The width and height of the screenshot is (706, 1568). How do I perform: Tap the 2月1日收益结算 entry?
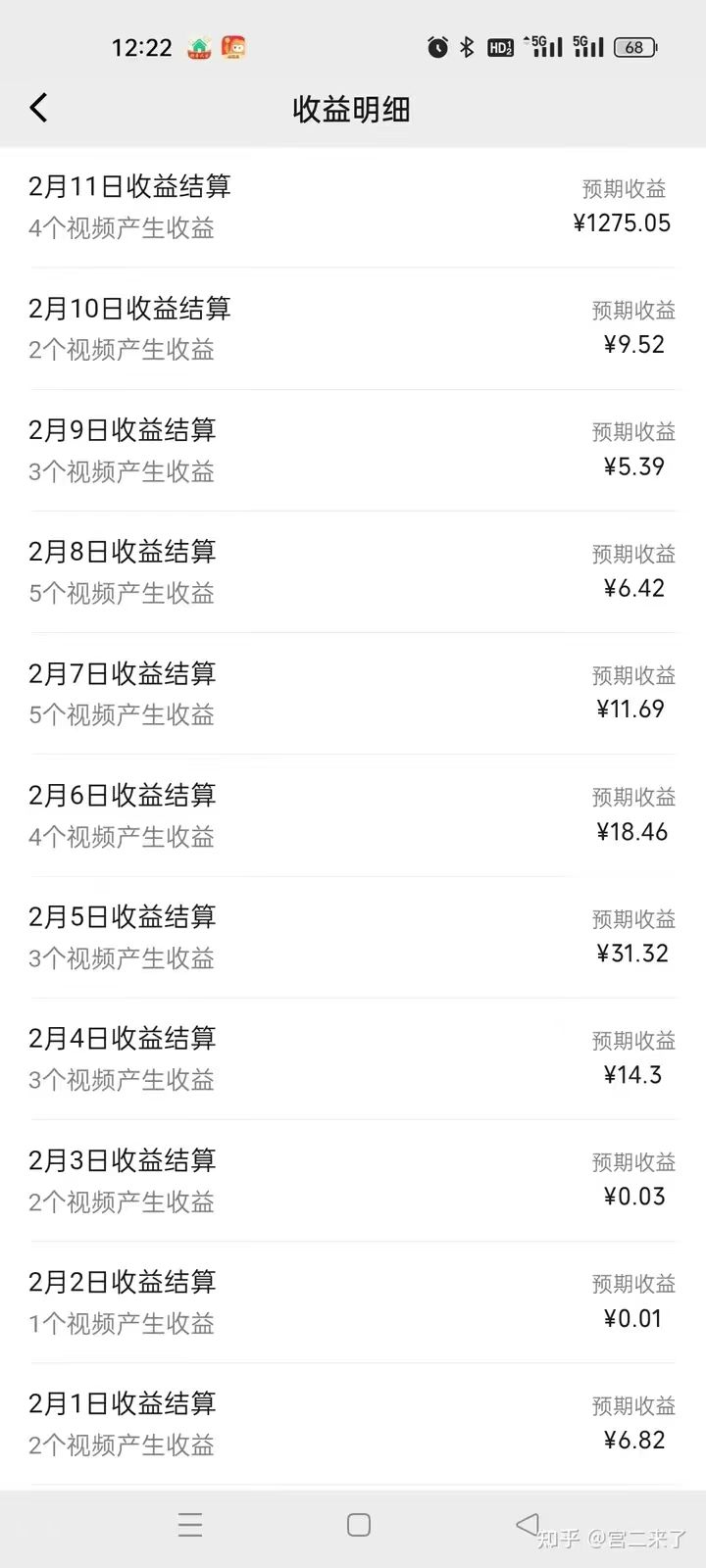coord(352,1423)
